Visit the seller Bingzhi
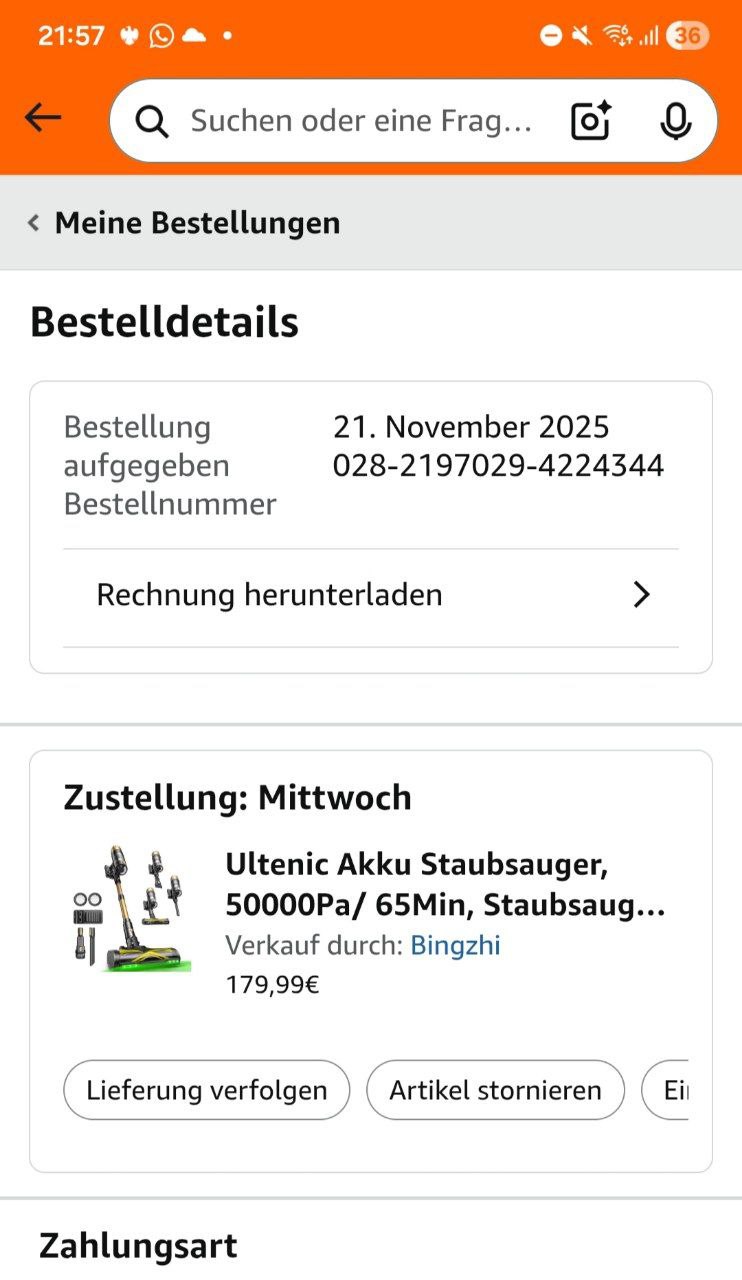Image resolution: width=742 pixels, height=1280 pixels. 455,946
